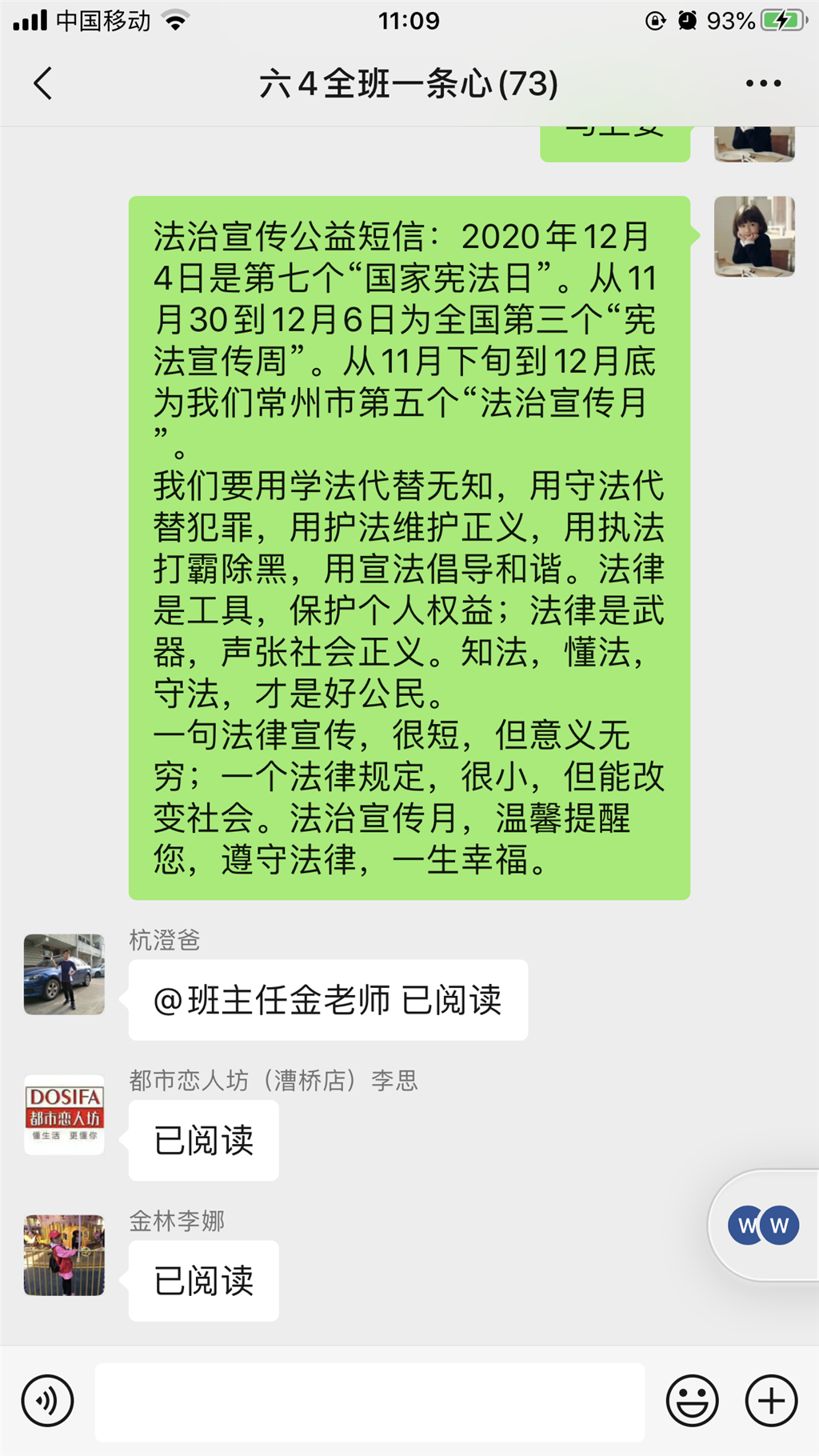The image size is (819, 1456).
Task: Switch to voice message input
Action: click(x=48, y=1401)
